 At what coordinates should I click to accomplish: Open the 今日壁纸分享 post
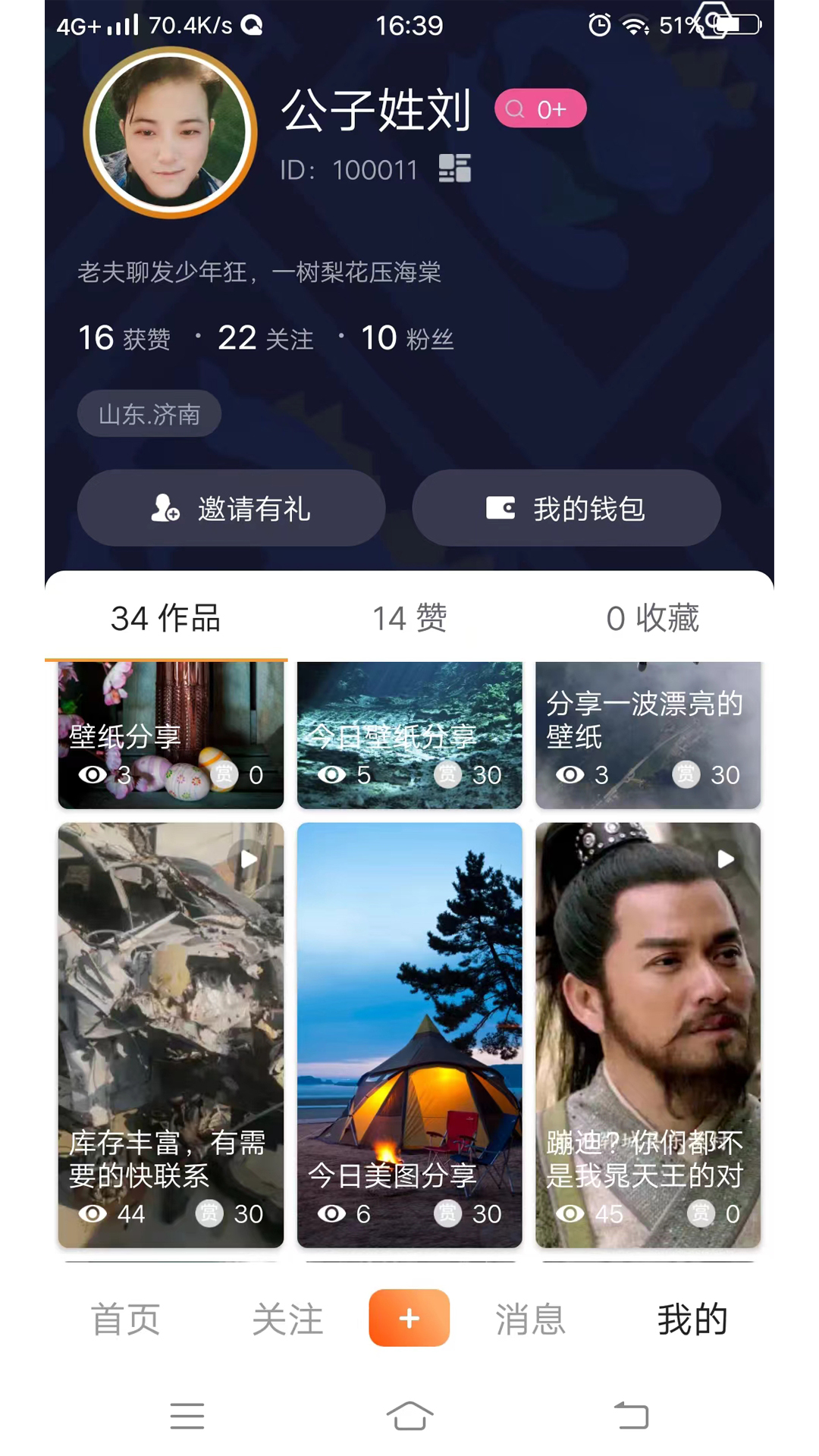[409, 734]
